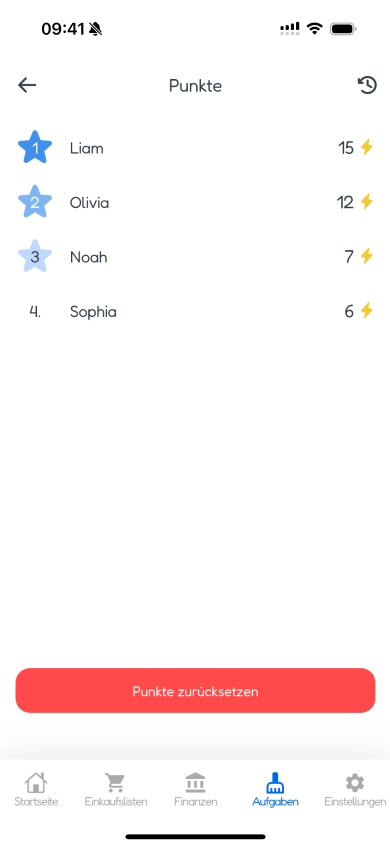390x844 pixels.
Task: Switch to the Finanzen tab
Action: click(x=195, y=789)
